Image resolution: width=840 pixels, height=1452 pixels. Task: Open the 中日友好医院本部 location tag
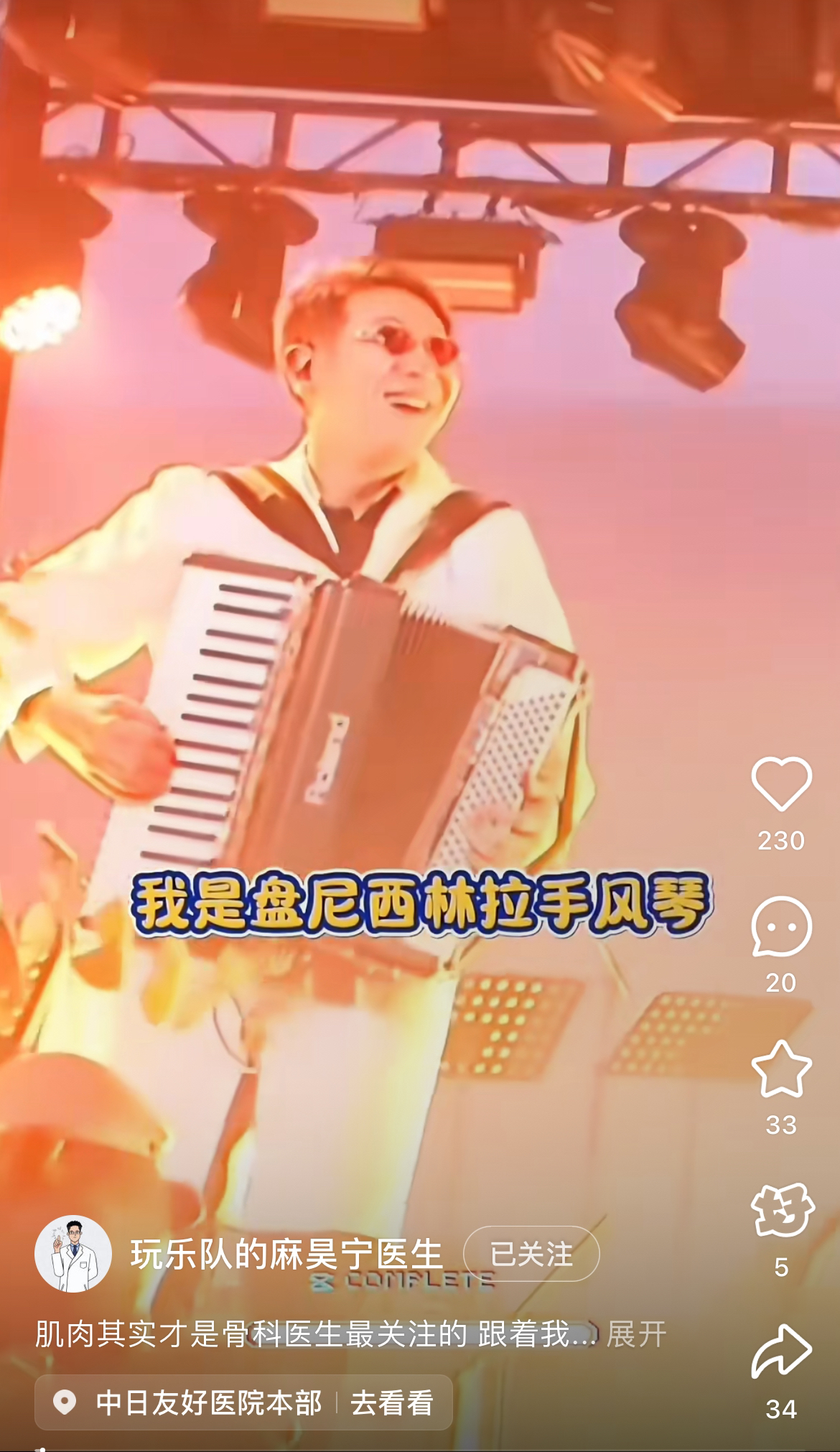pyautogui.click(x=208, y=1402)
